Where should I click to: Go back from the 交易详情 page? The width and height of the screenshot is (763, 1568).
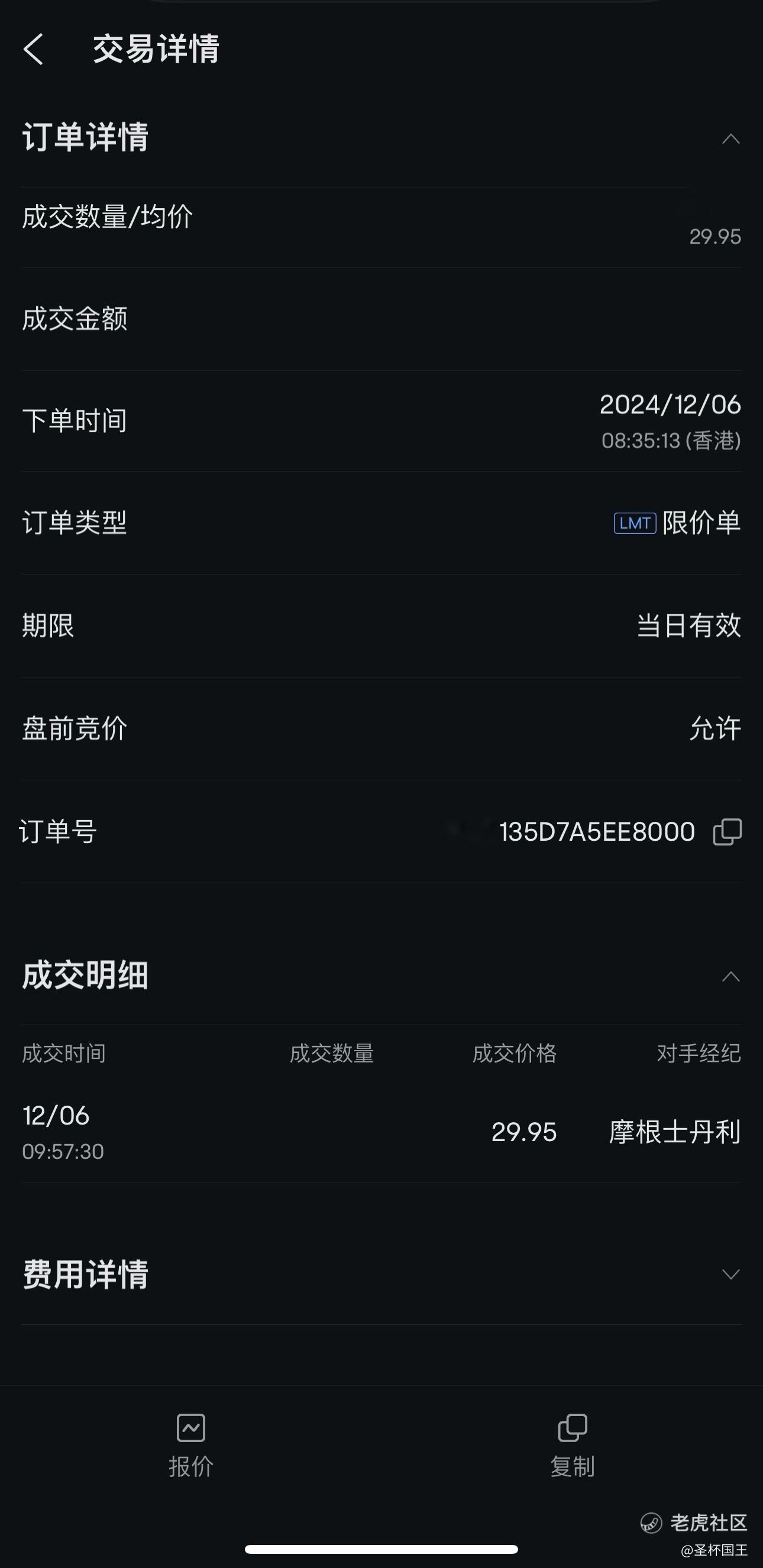coord(34,48)
